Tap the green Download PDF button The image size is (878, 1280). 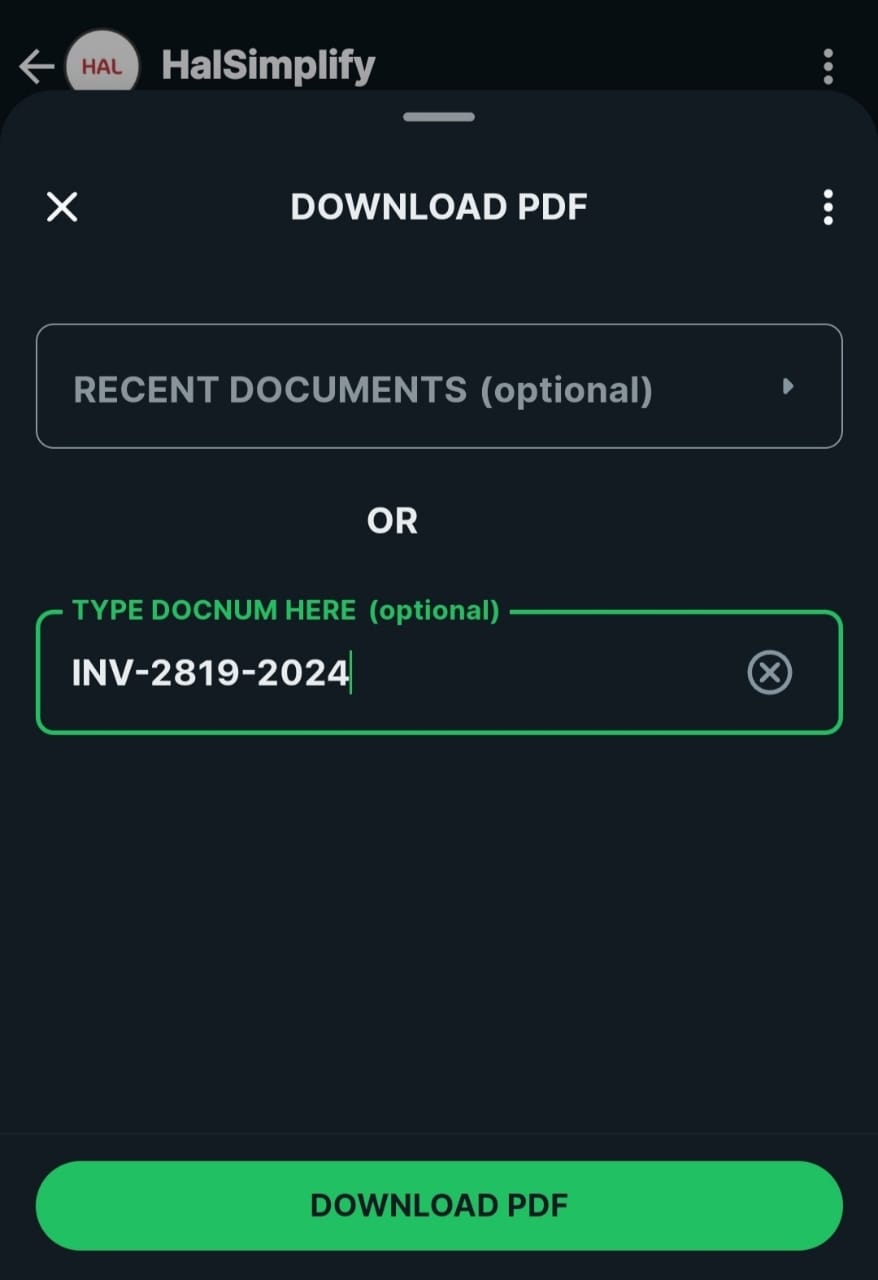439,1205
